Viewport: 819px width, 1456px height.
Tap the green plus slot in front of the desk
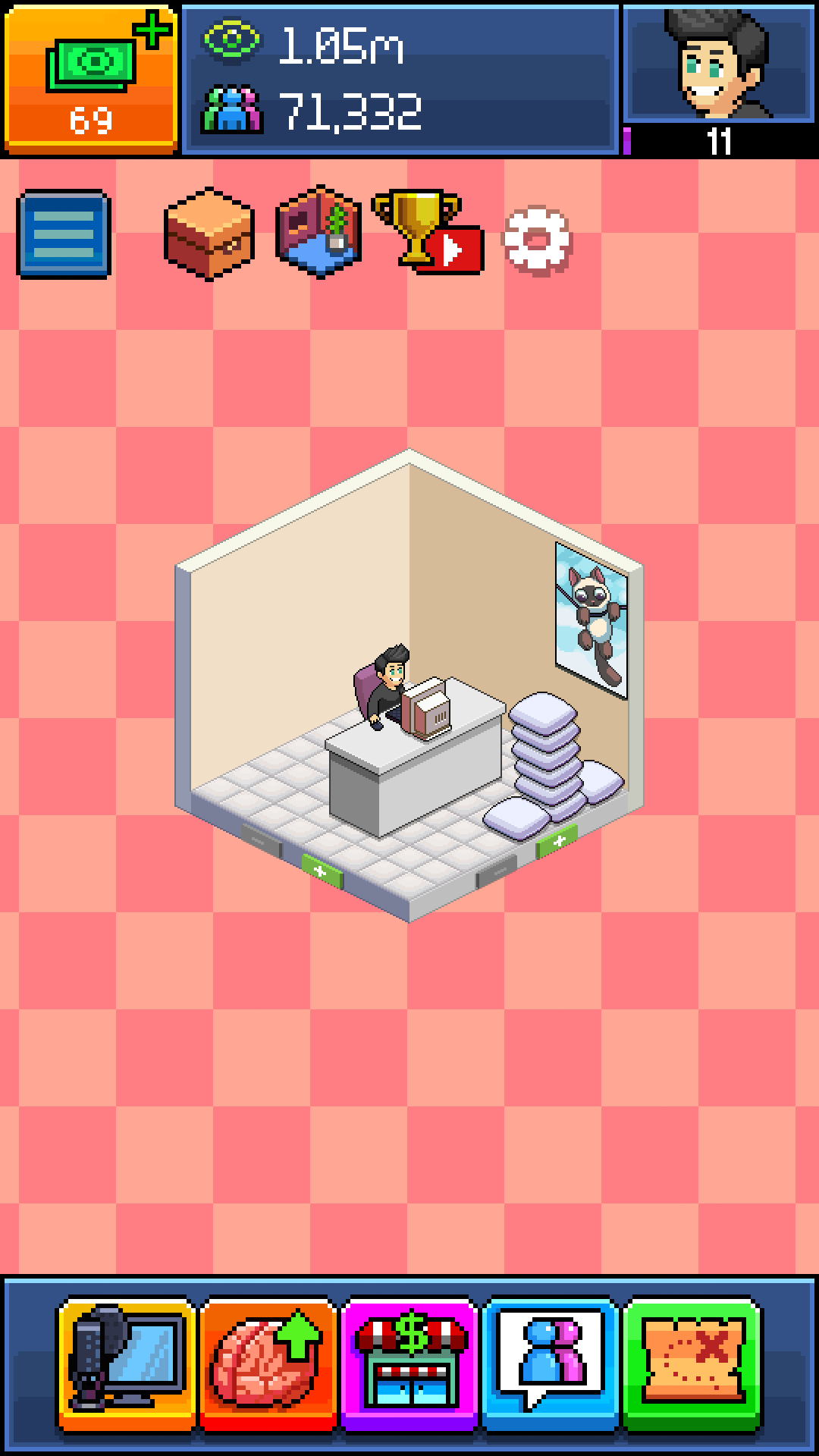click(x=322, y=871)
